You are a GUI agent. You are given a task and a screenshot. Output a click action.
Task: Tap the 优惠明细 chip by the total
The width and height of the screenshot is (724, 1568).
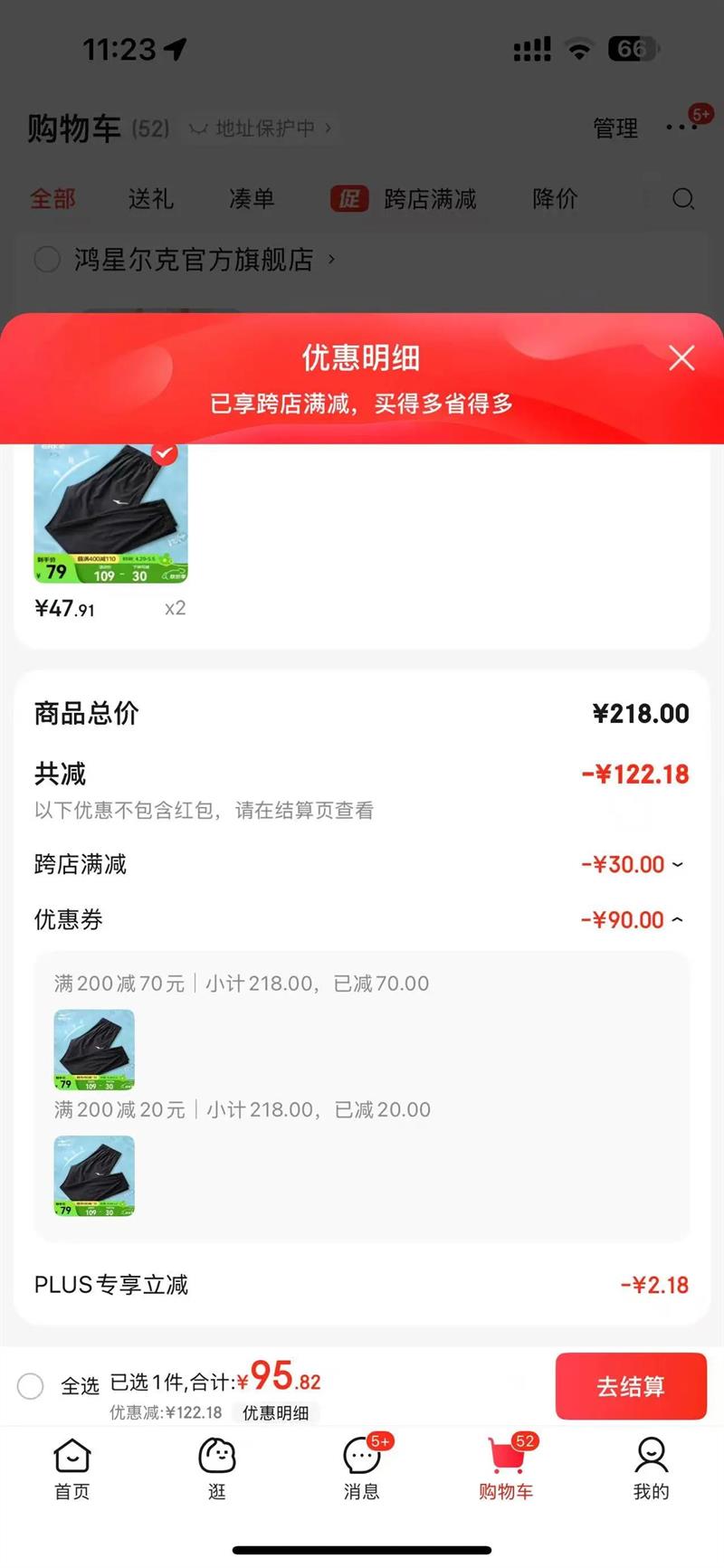coord(275,1412)
